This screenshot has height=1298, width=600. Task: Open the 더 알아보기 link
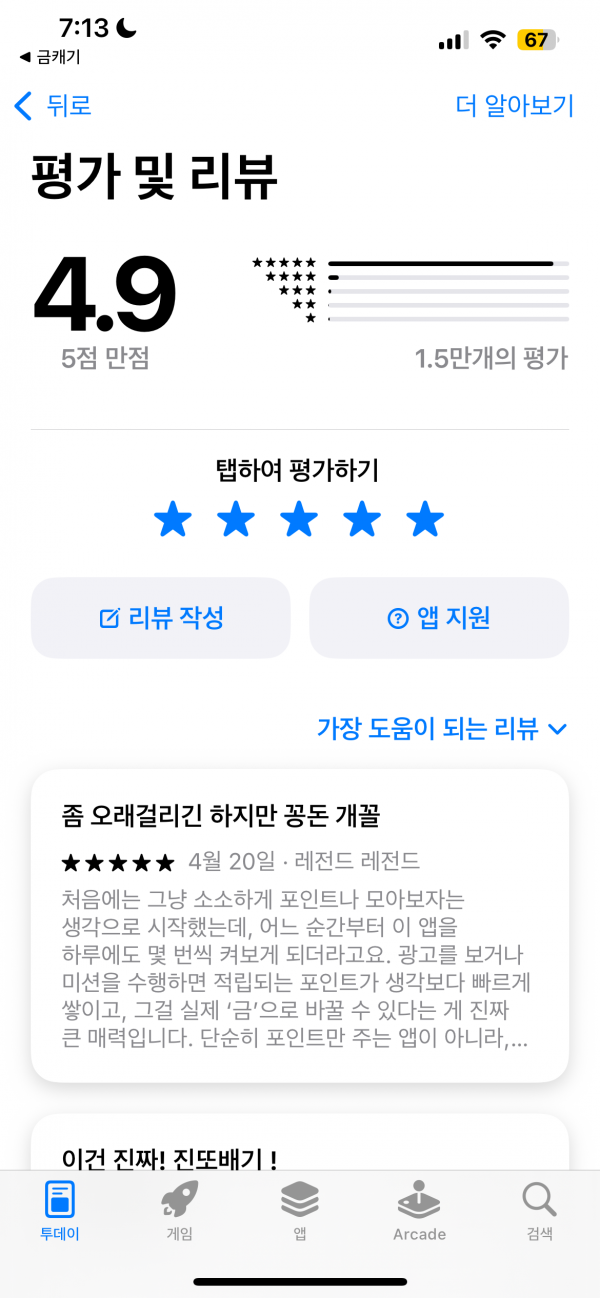point(515,106)
